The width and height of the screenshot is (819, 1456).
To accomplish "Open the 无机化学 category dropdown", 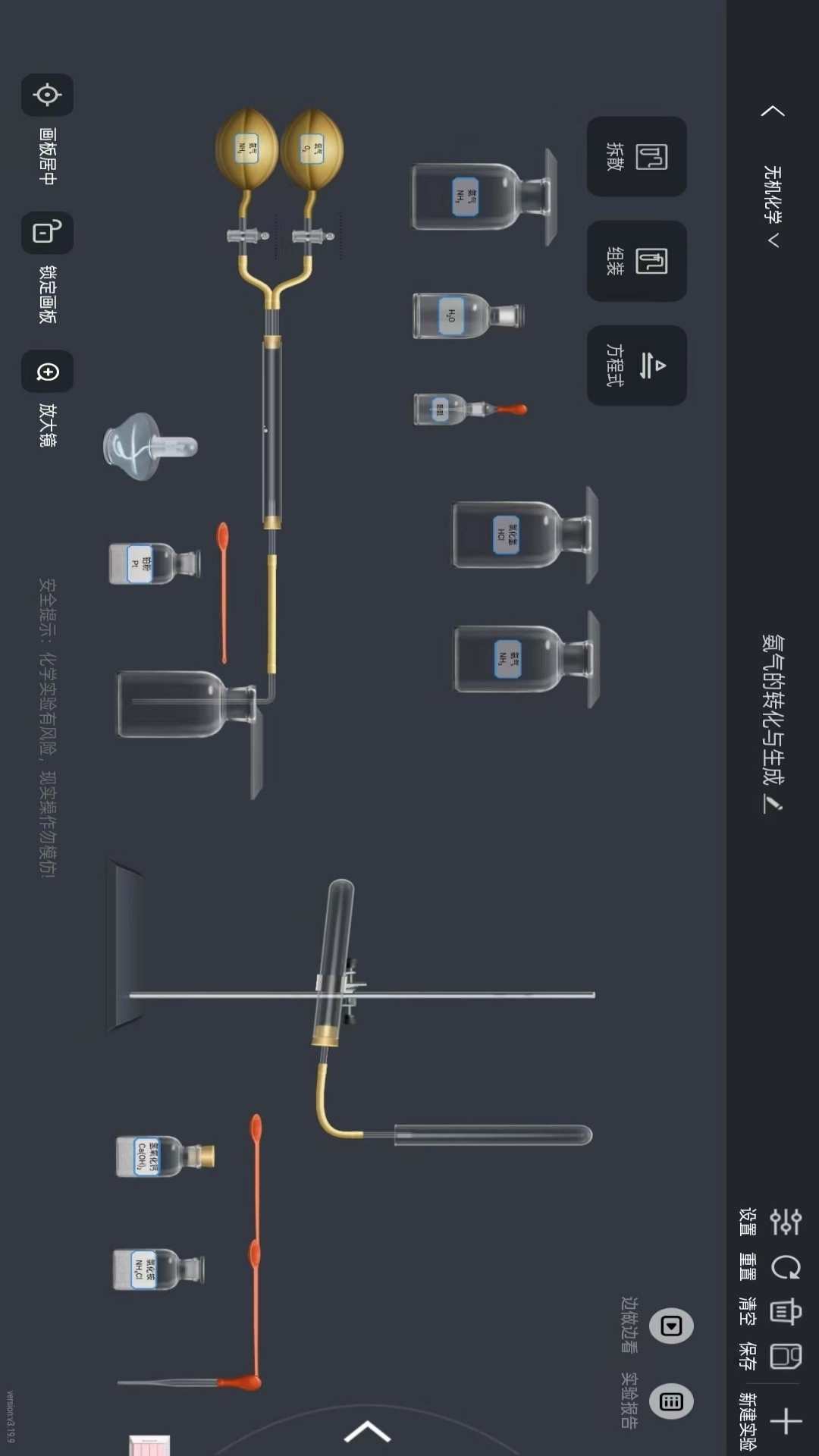I will click(773, 206).
